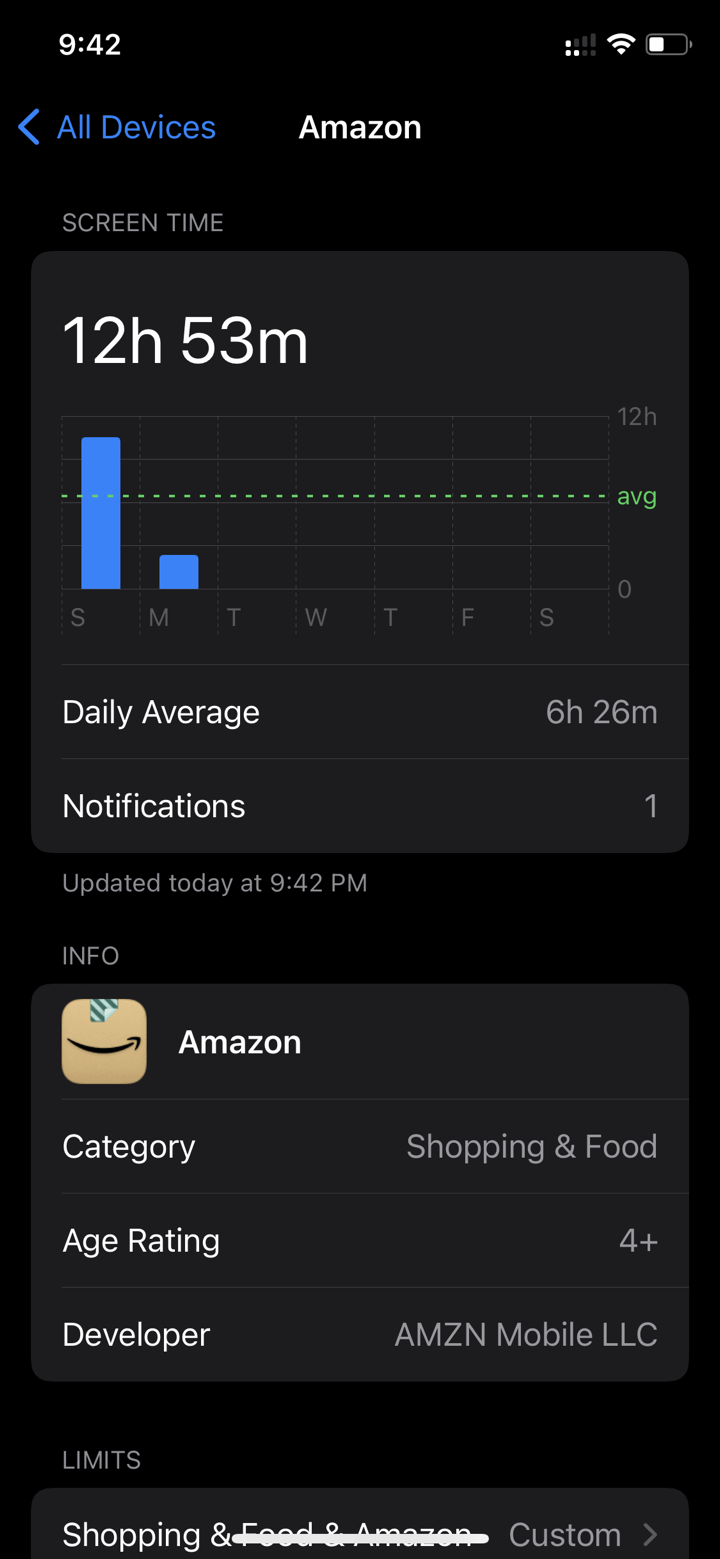Go back to All Devices
Image resolution: width=720 pixels, height=1559 pixels.
[x=117, y=127]
